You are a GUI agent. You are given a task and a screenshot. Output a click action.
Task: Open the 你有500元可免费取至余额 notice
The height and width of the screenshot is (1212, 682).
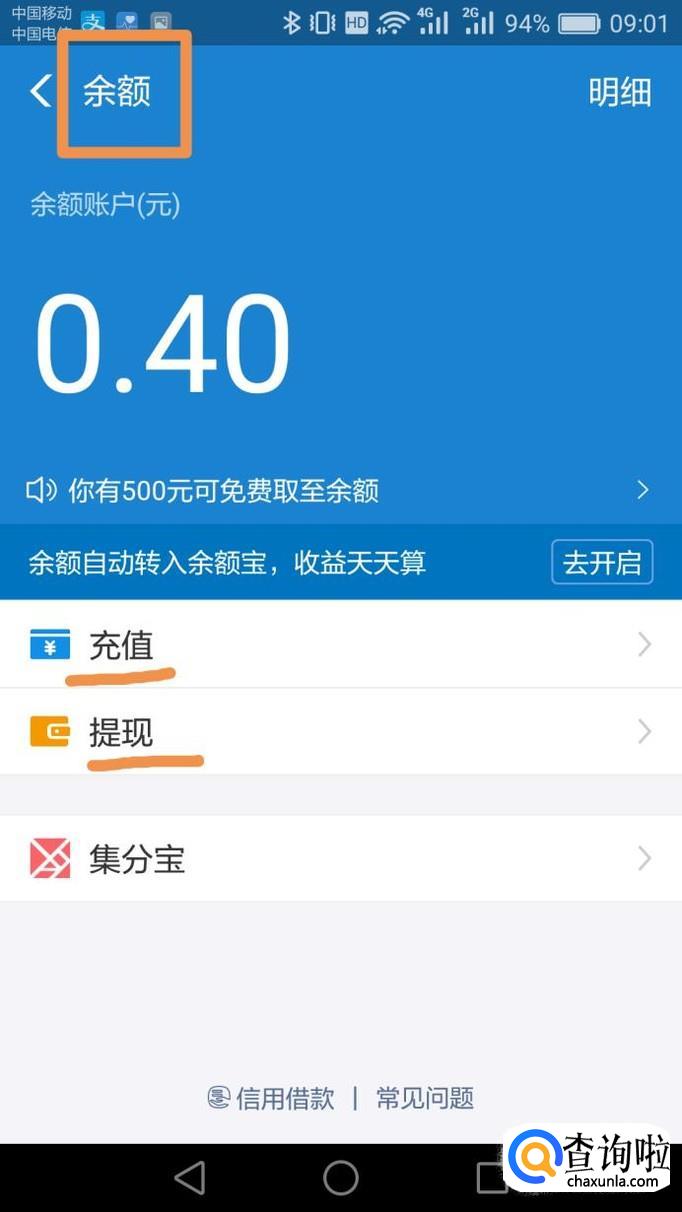(x=341, y=490)
